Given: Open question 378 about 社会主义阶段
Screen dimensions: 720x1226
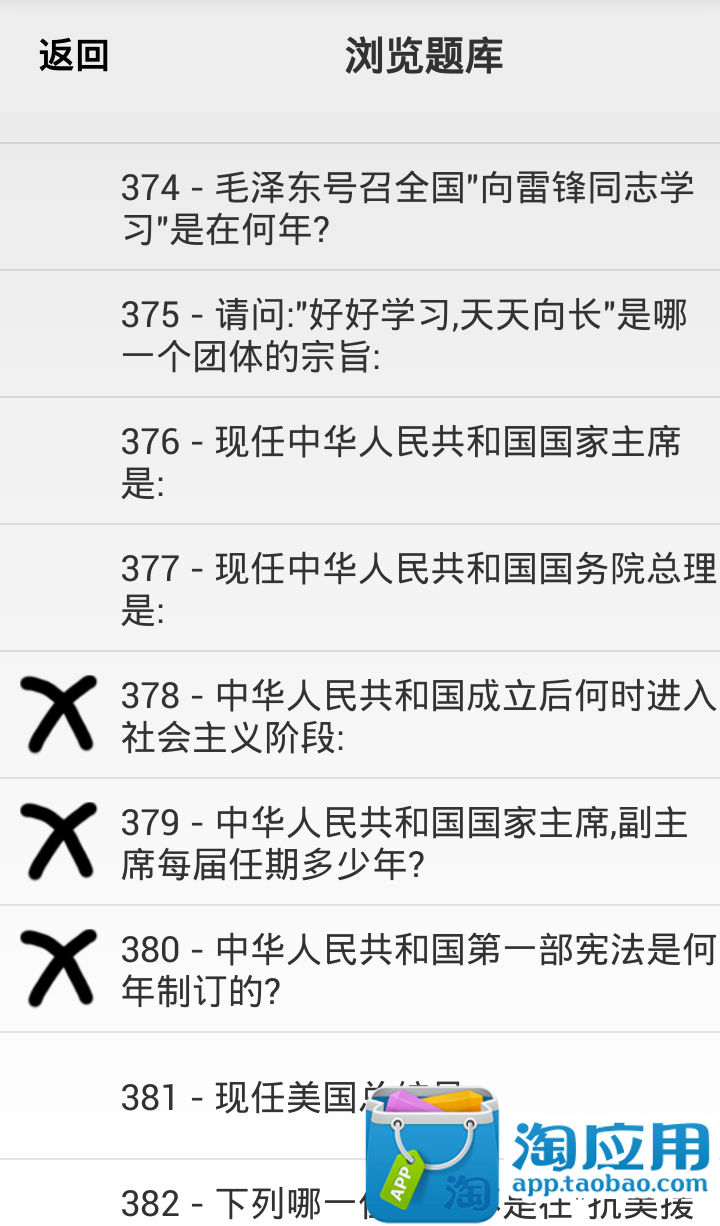Looking at the screenshot, I should pyautogui.click(x=417, y=716).
